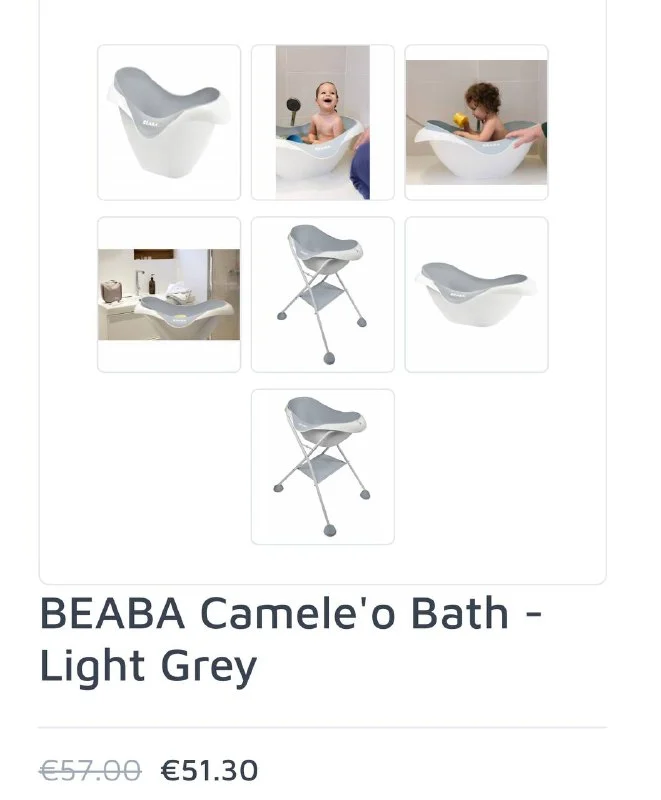
Task: Show the upright angled view of the empty tub
Action: pos(169,122)
